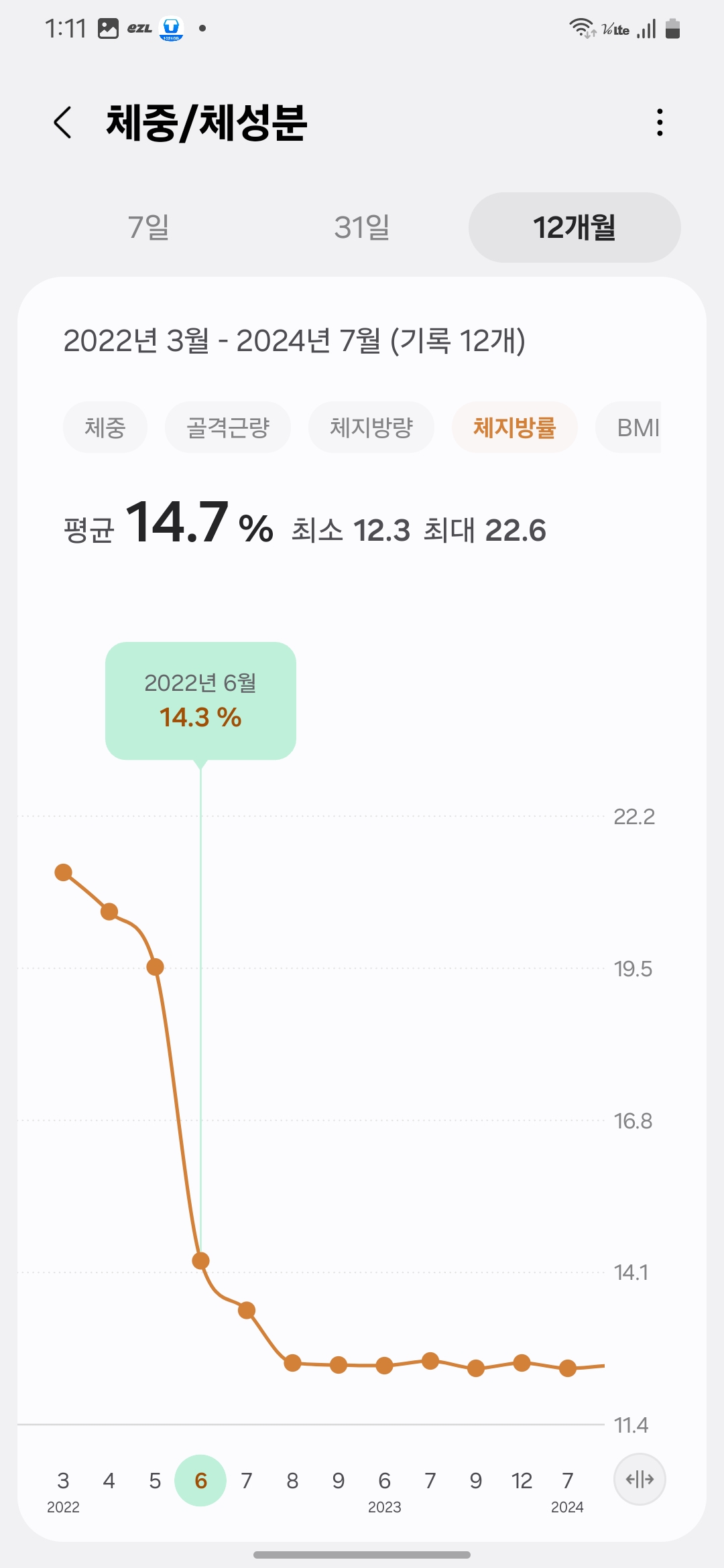Viewport: 724px width, 1568px height.
Task: Tap the 2022년 6월 tooltip bubble
Action: 200,699
